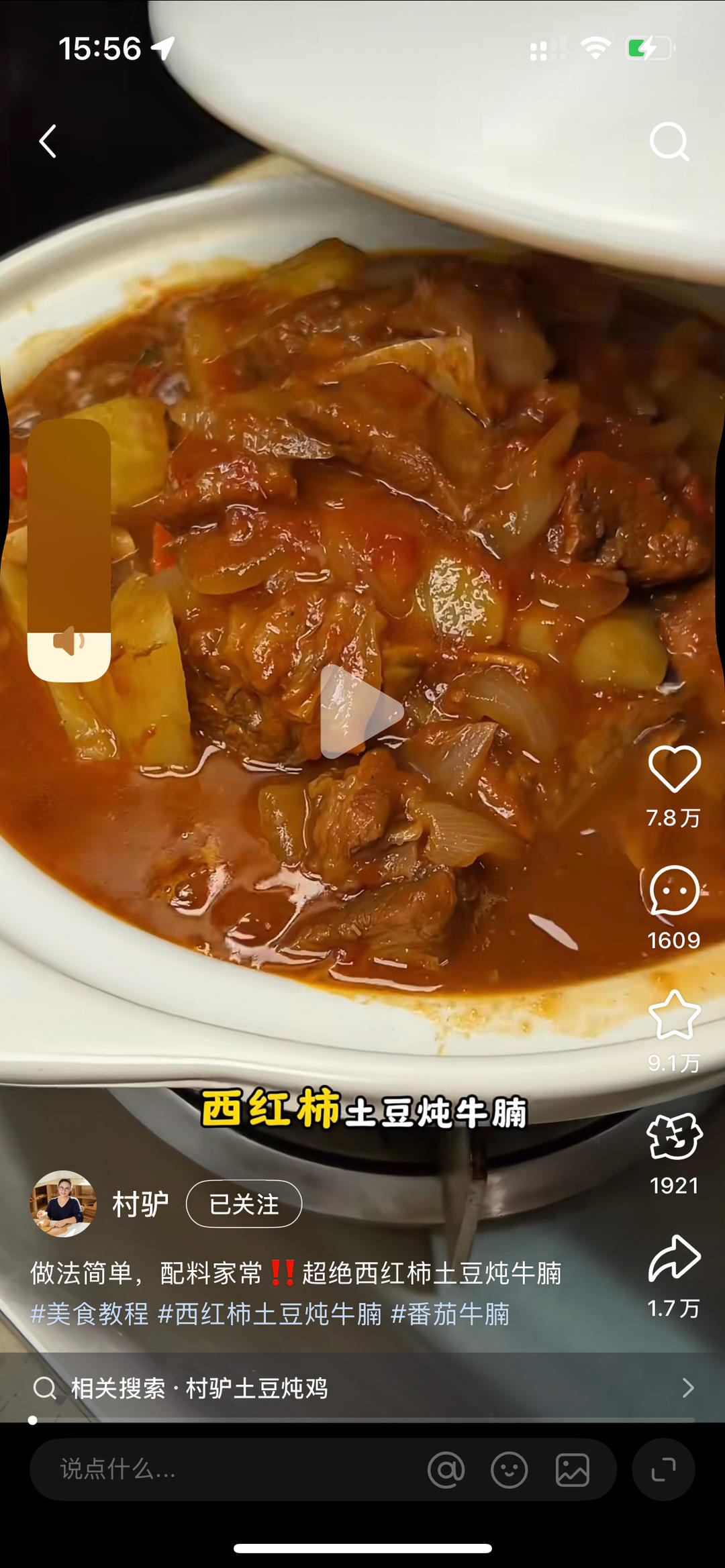Image resolution: width=725 pixels, height=1568 pixels.
Task: Play the paused video
Action: tap(362, 711)
